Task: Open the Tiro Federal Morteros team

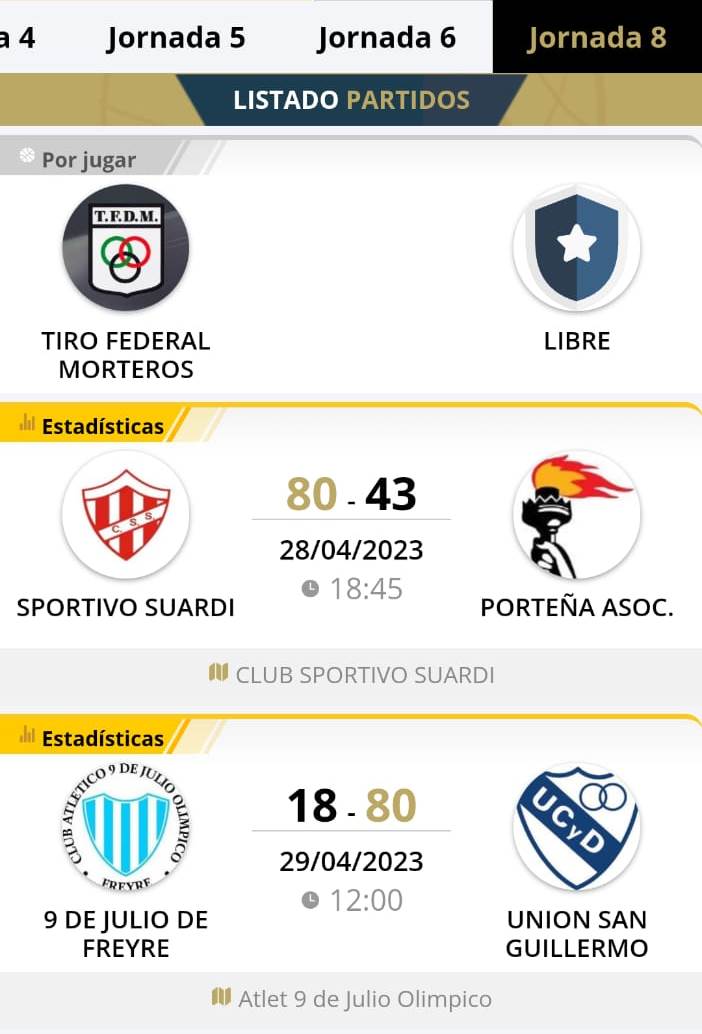Action: pyautogui.click(x=126, y=248)
